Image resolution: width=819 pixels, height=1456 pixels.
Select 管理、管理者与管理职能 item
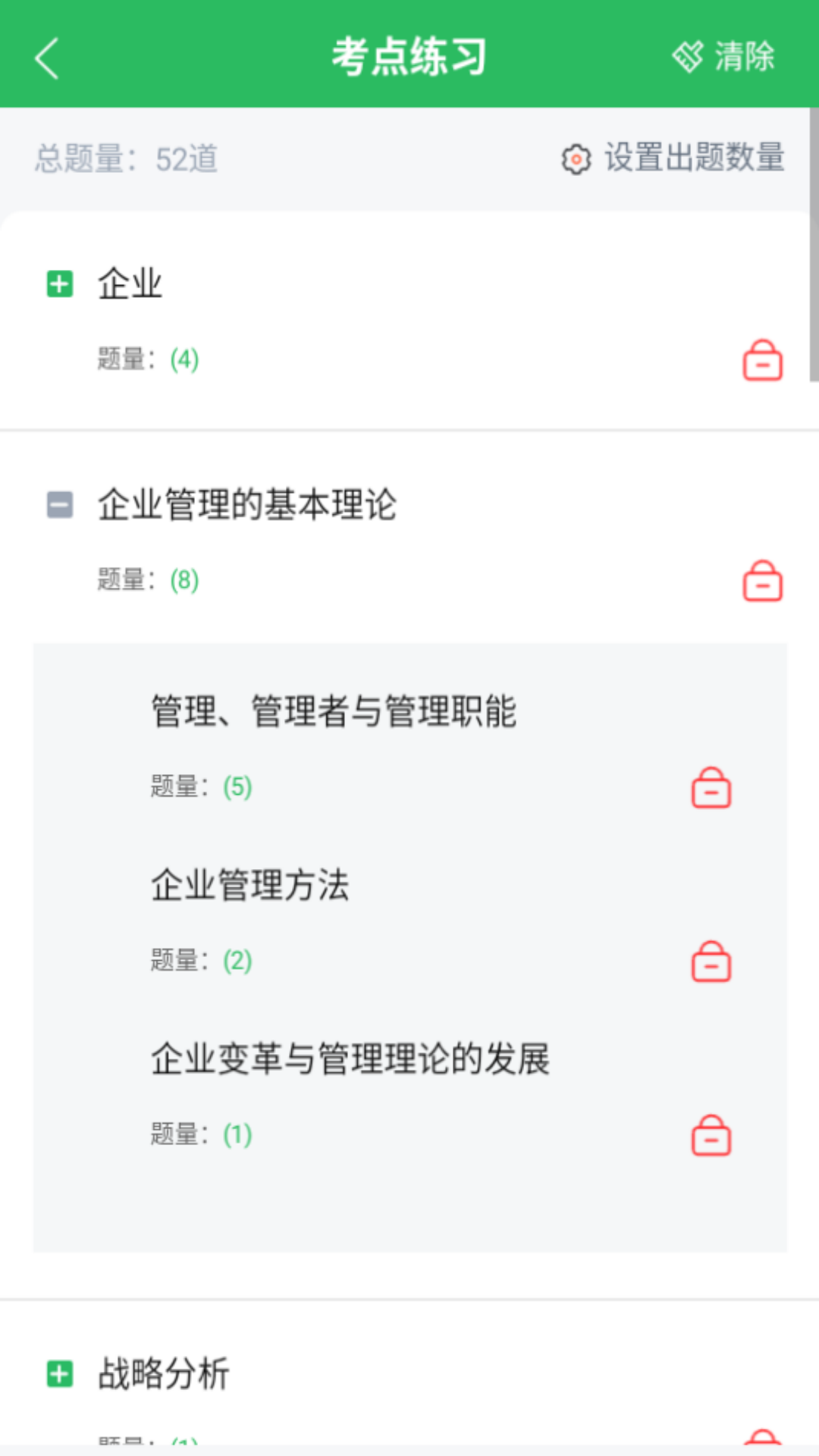coord(334,711)
